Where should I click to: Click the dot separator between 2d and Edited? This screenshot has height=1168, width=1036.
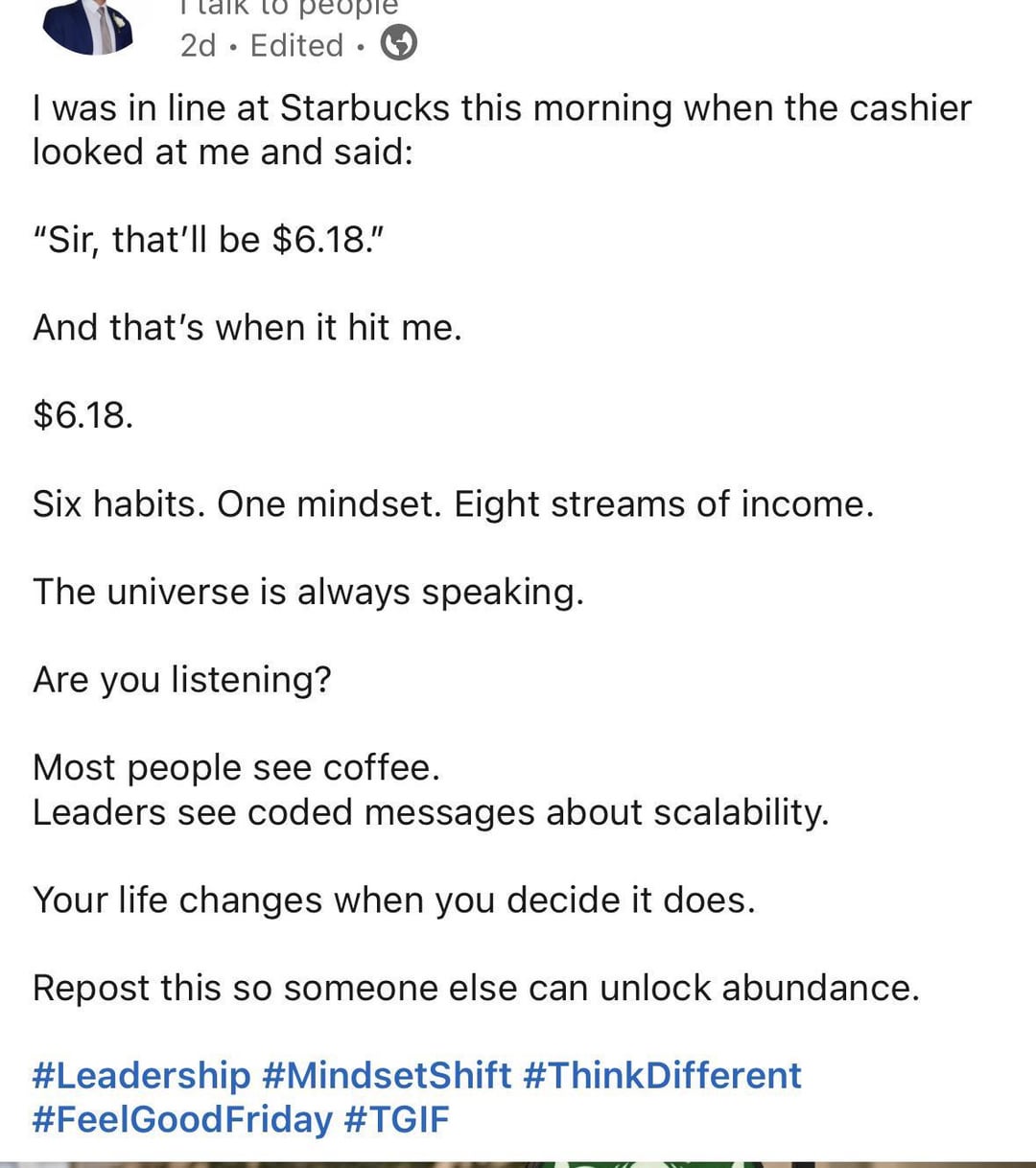coord(232,45)
